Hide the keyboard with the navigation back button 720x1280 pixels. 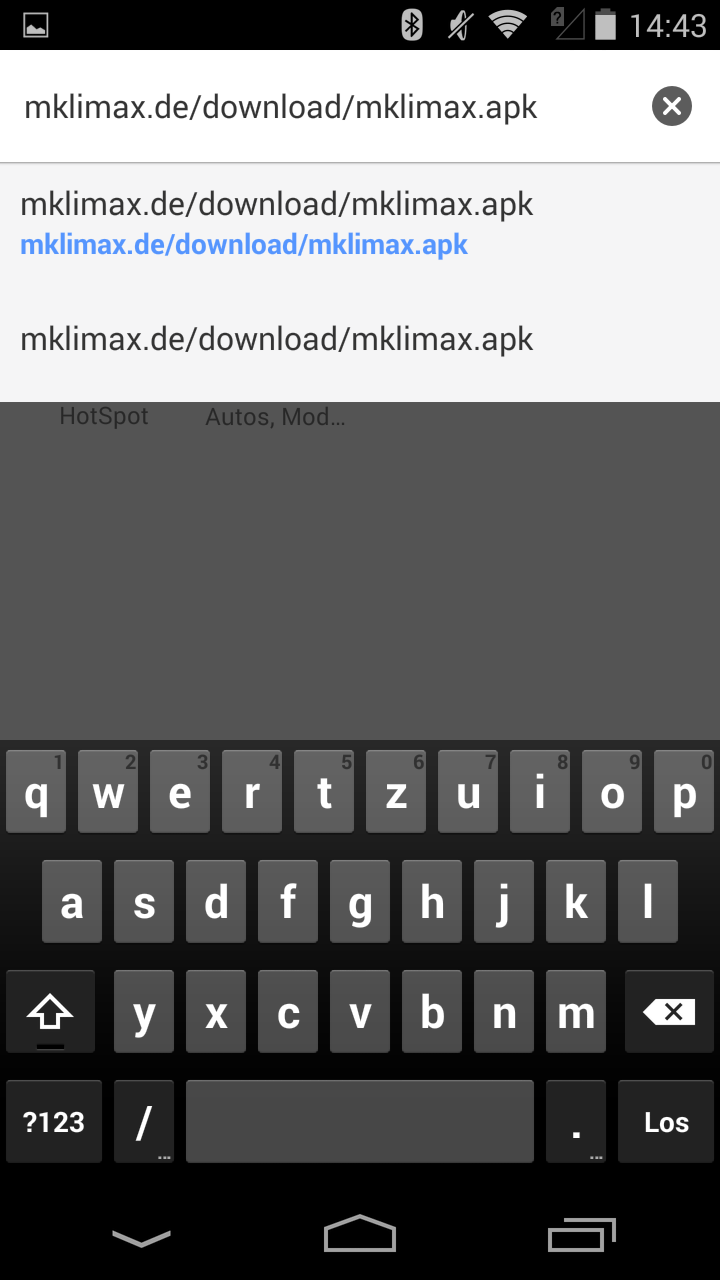click(x=141, y=1237)
